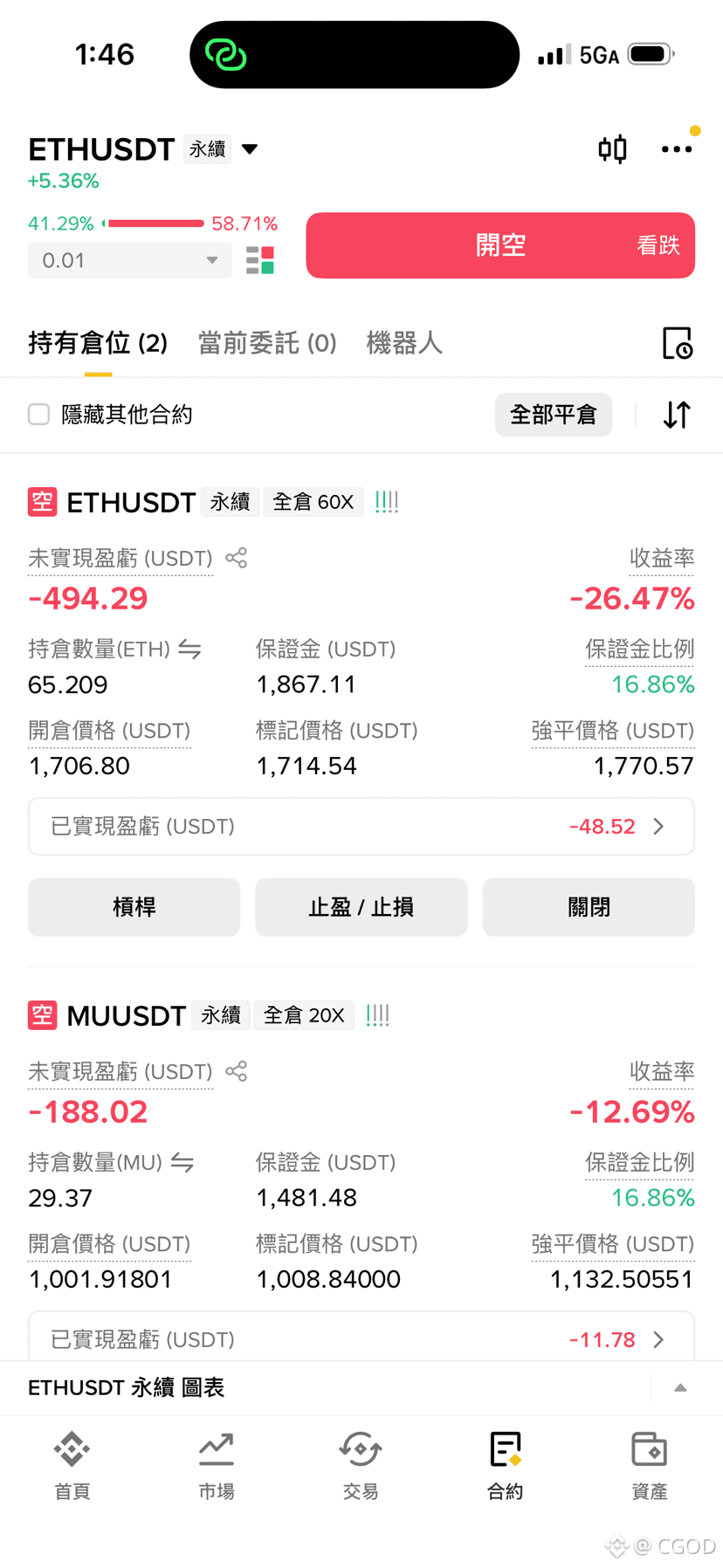The image size is (723, 1568).
Task: Expand the ETHUSDT 永續 圖表 panel
Action: coord(680,1387)
